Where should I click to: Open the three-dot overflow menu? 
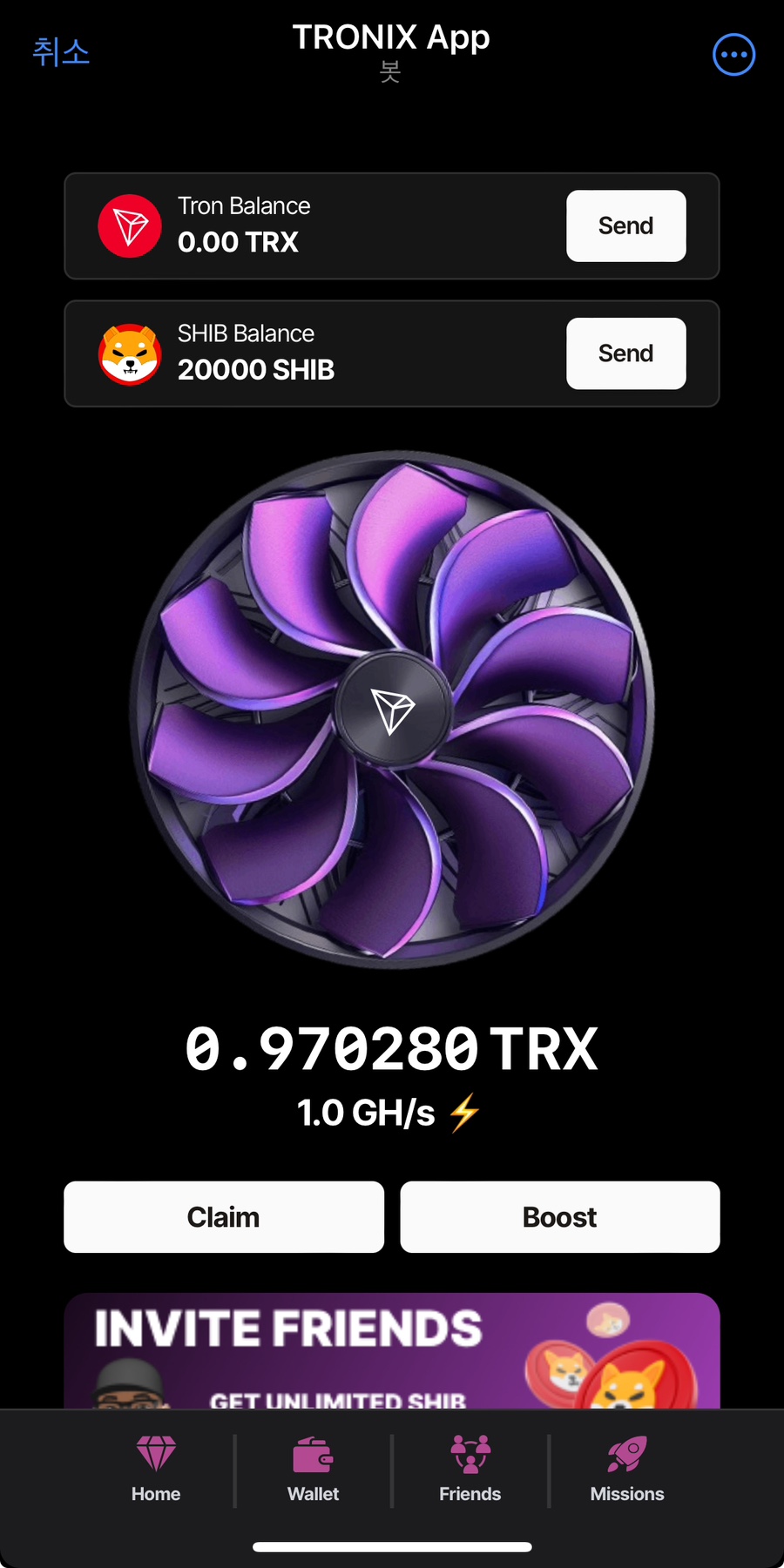(733, 55)
